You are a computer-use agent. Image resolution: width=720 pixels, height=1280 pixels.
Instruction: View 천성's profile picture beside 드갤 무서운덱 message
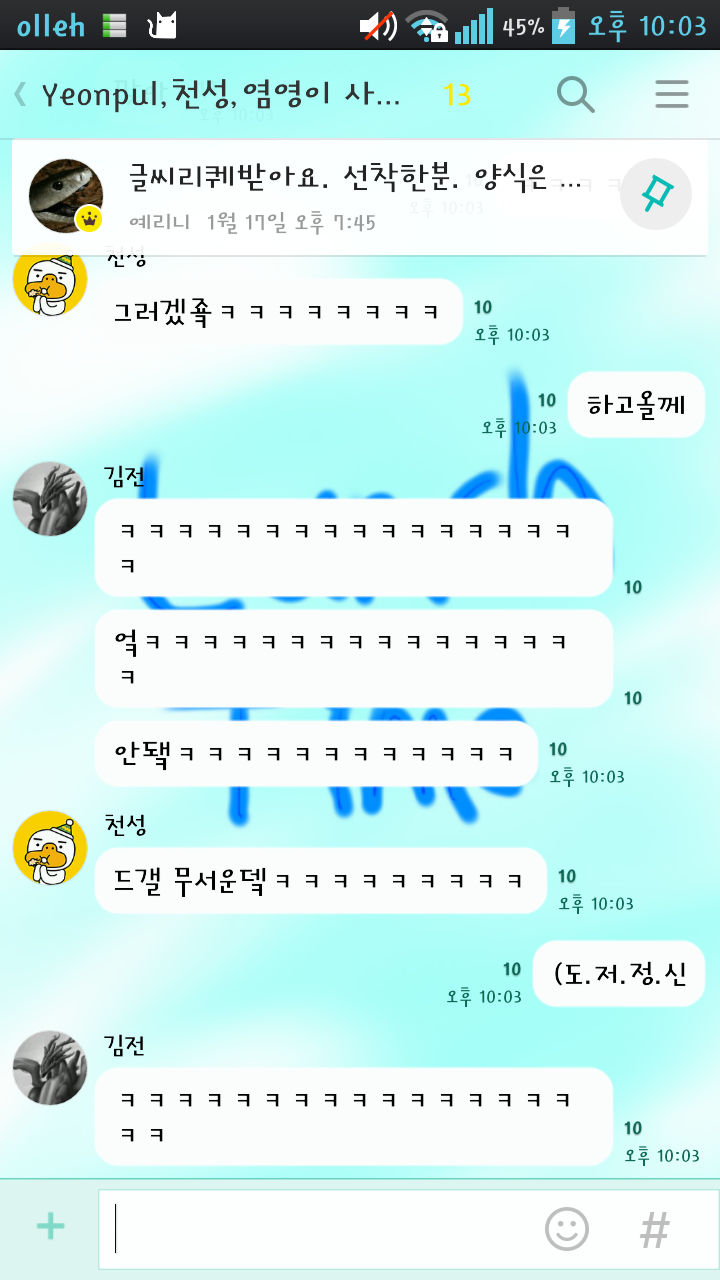(x=50, y=848)
